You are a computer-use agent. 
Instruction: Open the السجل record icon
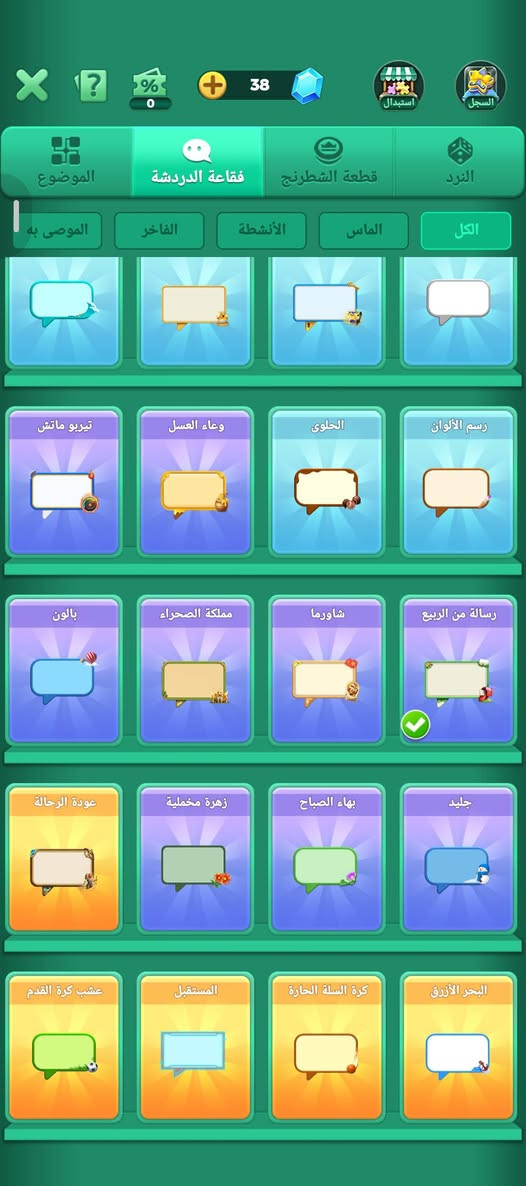(481, 85)
